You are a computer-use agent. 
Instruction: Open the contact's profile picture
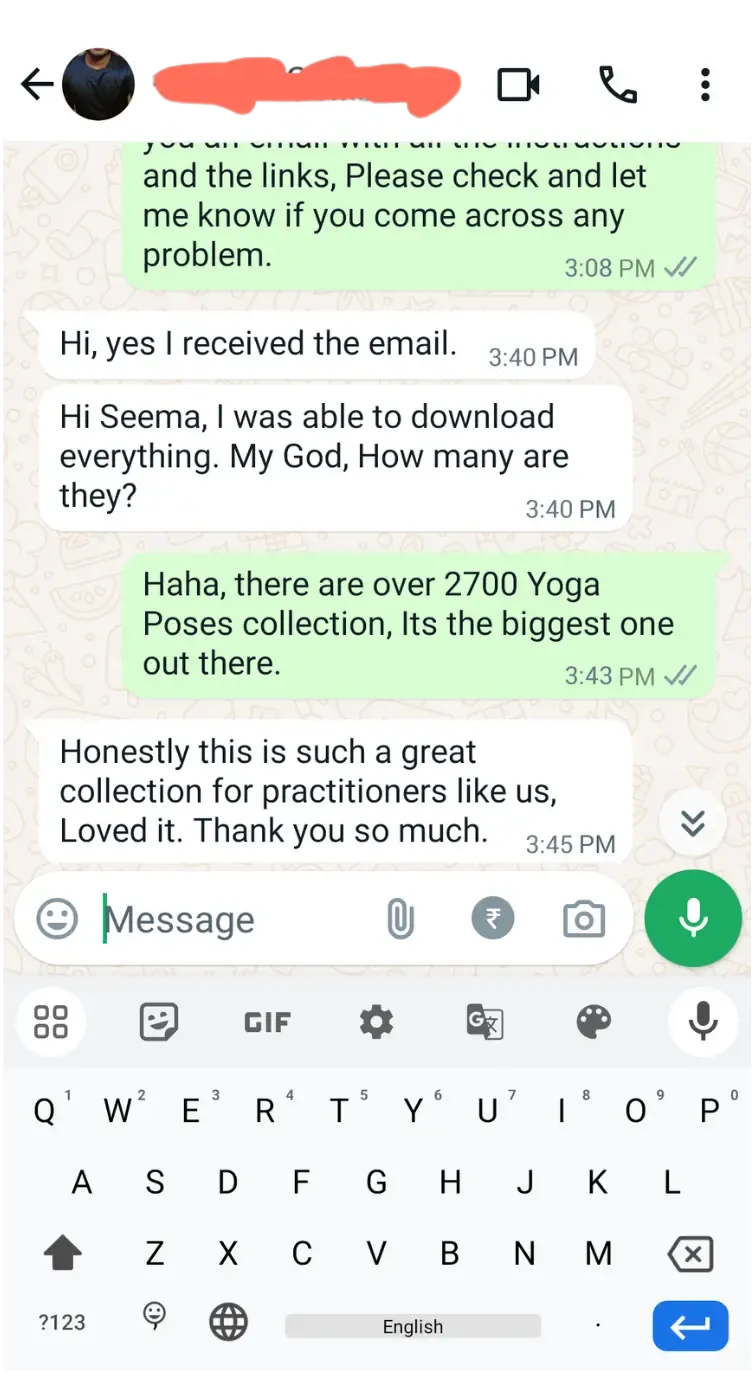[98, 85]
